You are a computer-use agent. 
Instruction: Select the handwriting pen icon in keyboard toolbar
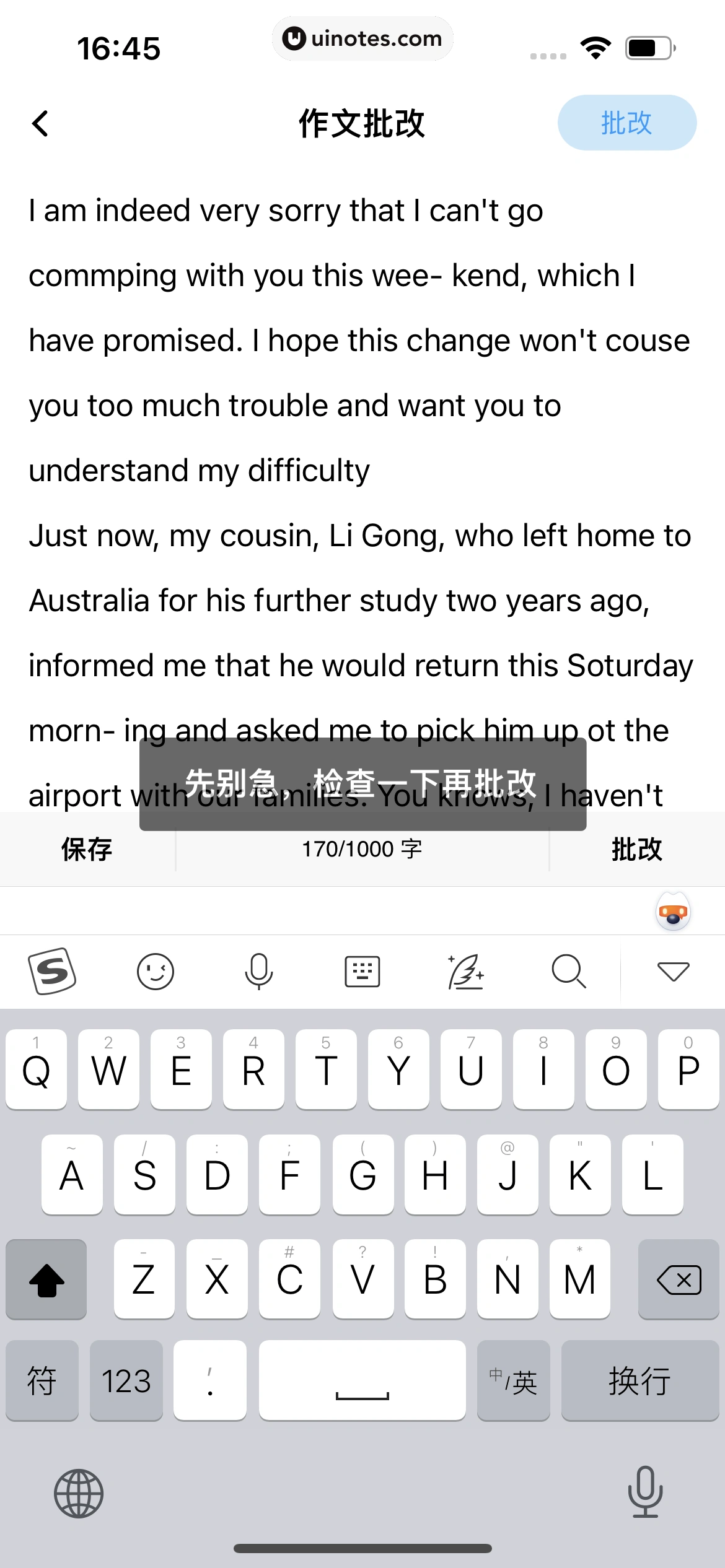[466, 971]
